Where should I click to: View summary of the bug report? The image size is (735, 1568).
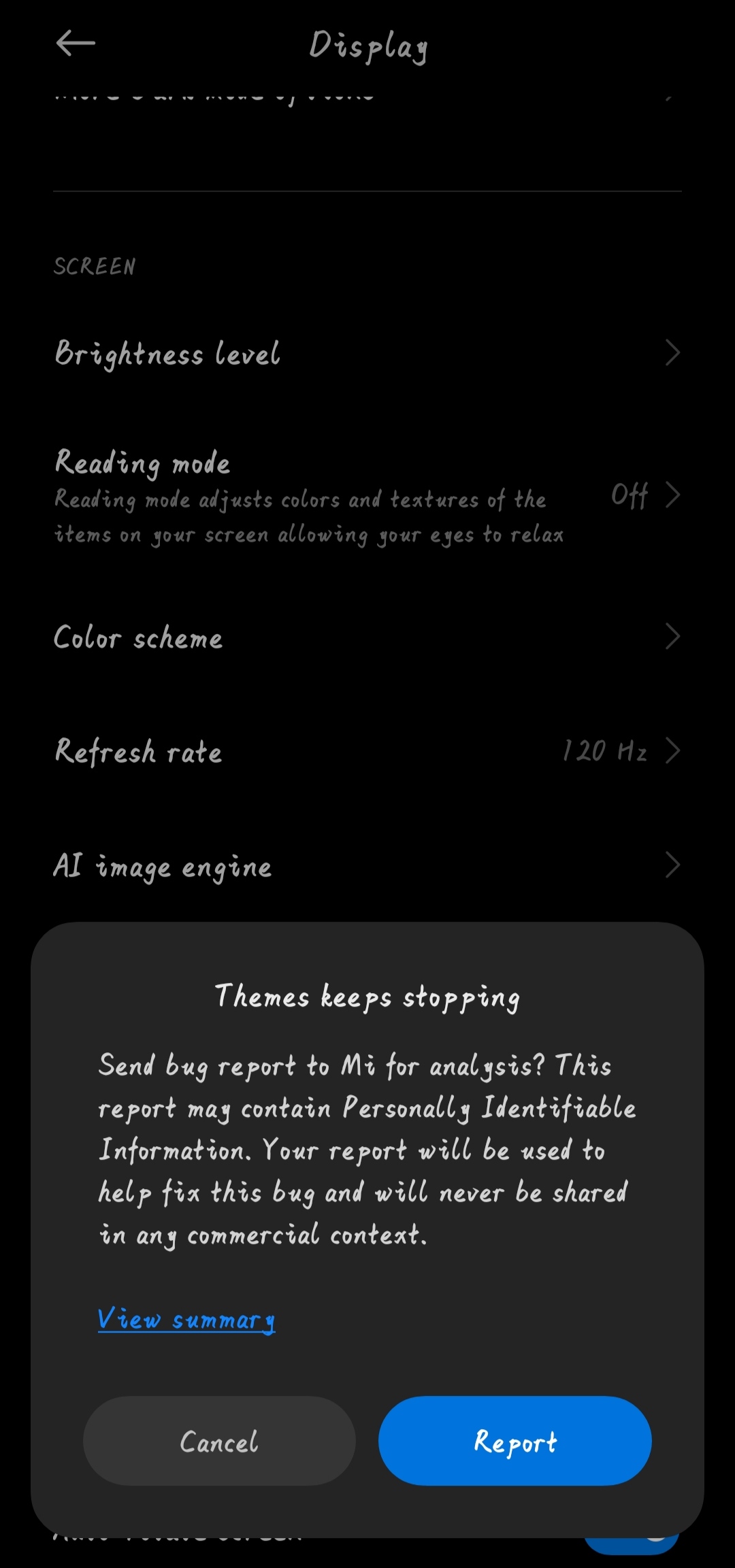click(x=186, y=1320)
